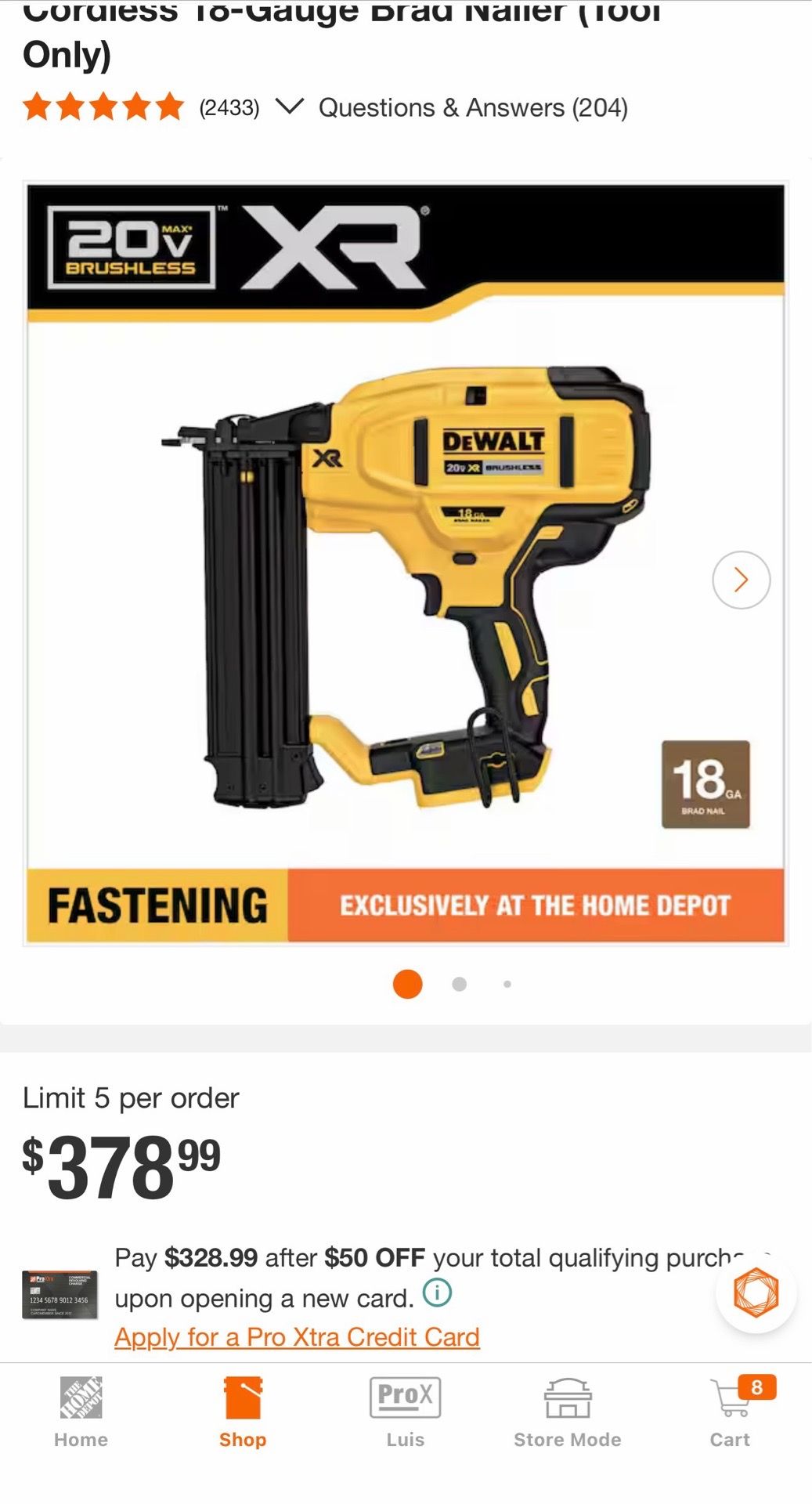The height and width of the screenshot is (1504, 812).
Task: Open the floating orange hexagon assistant button
Action: [756, 1292]
